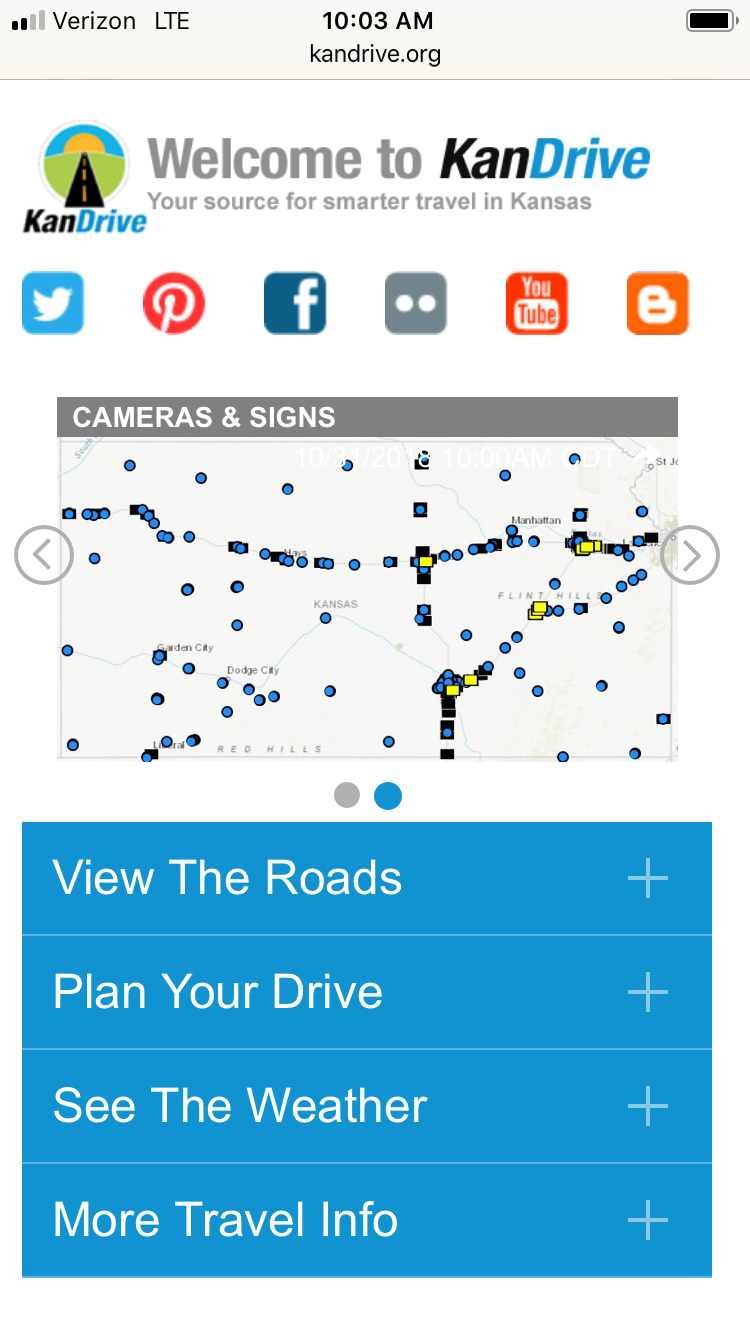Expand See The Weather section

click(367, 1106)
